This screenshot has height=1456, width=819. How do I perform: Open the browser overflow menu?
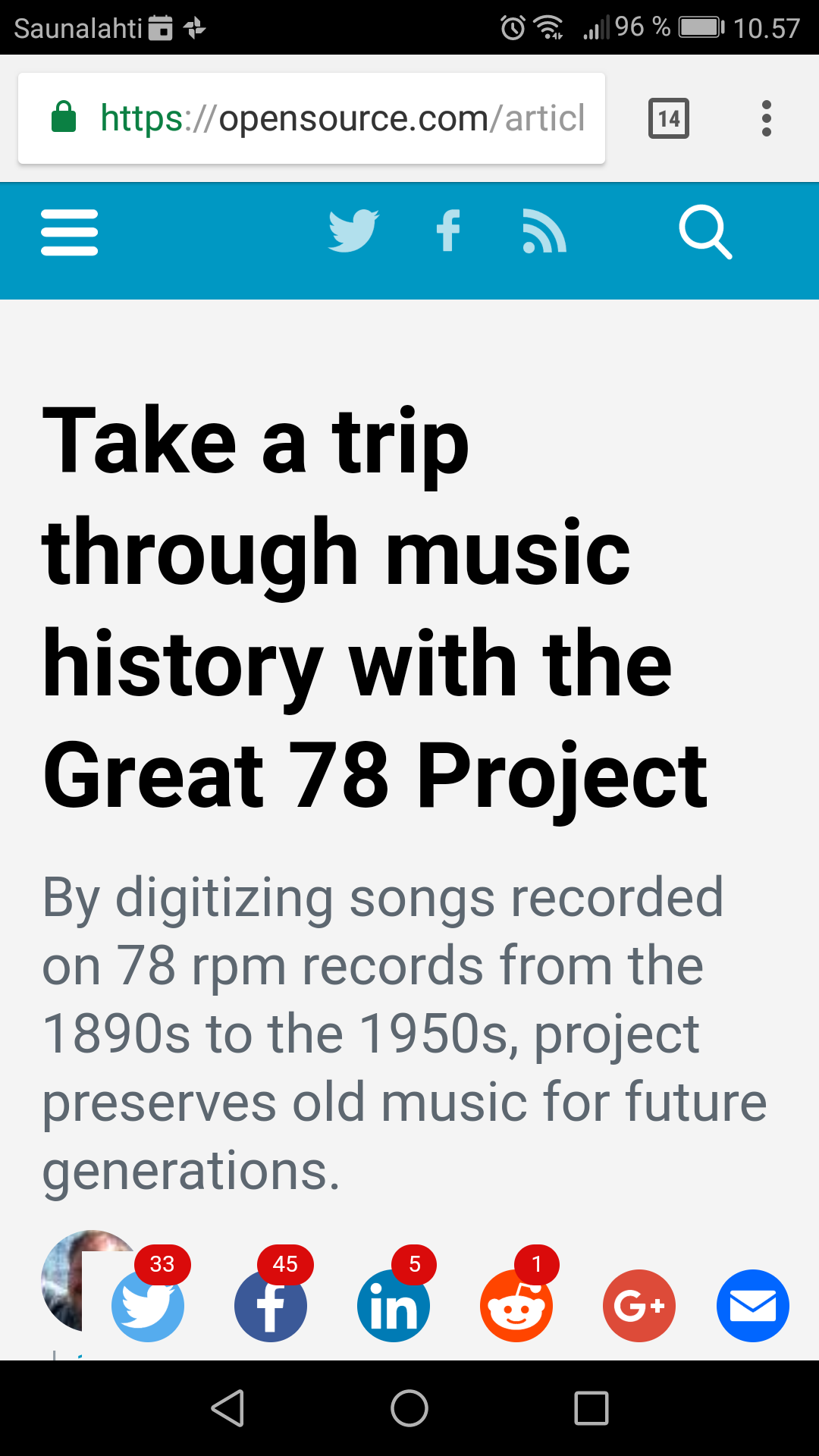click(x=767, y=118)
